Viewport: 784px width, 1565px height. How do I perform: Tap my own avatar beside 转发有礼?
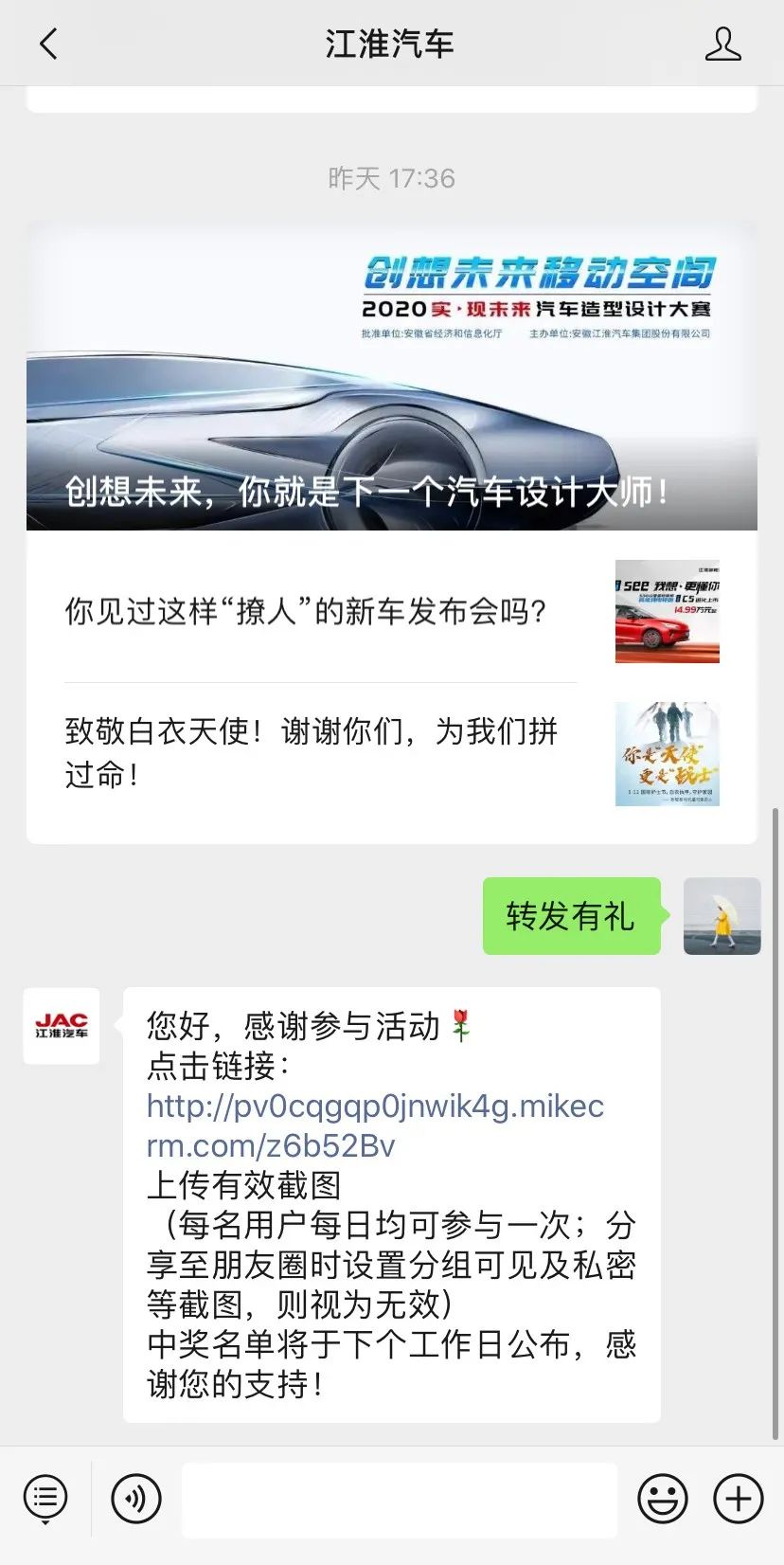(x=722, y=916)
